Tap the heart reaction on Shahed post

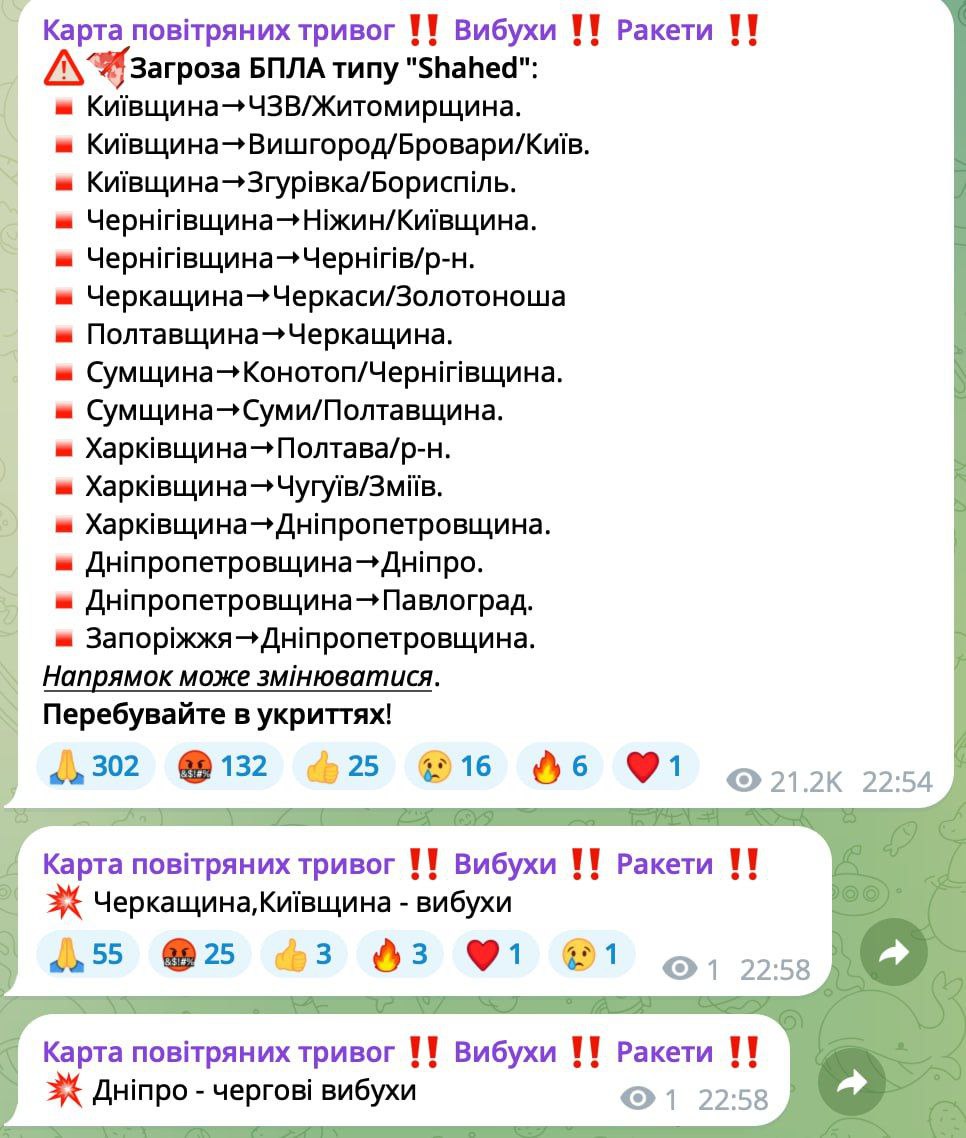click(x=654, y=767)
